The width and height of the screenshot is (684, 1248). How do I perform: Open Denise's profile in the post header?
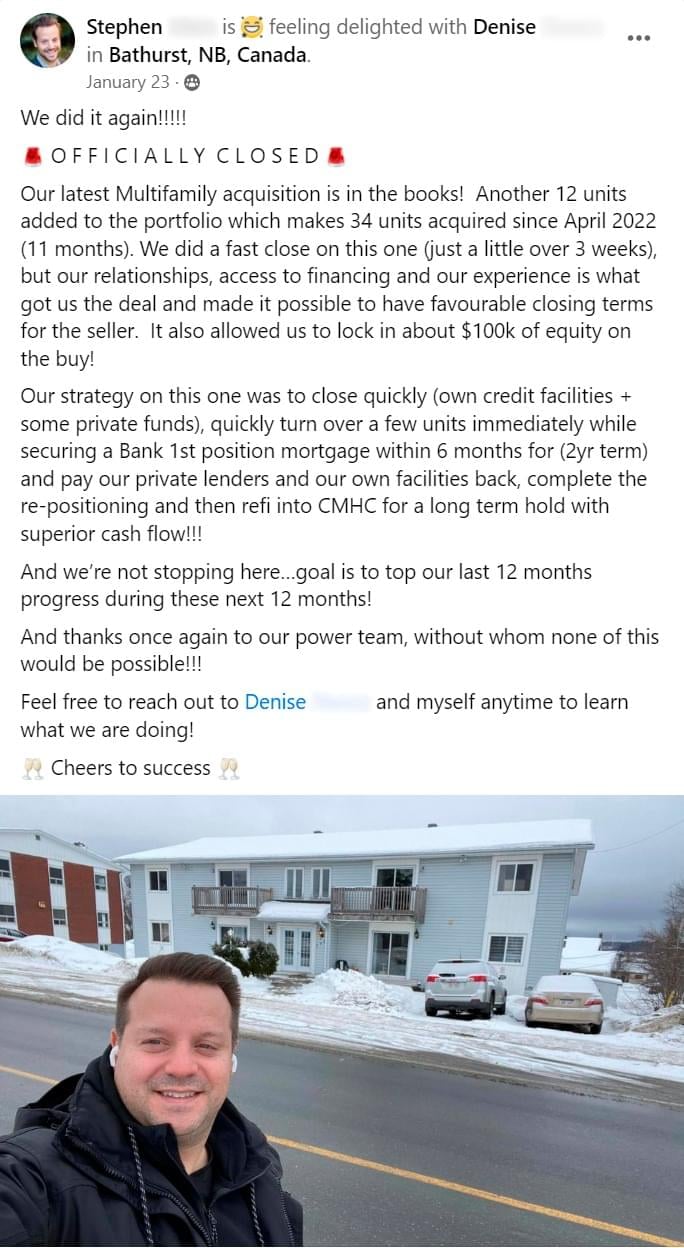tap(504, 27)
